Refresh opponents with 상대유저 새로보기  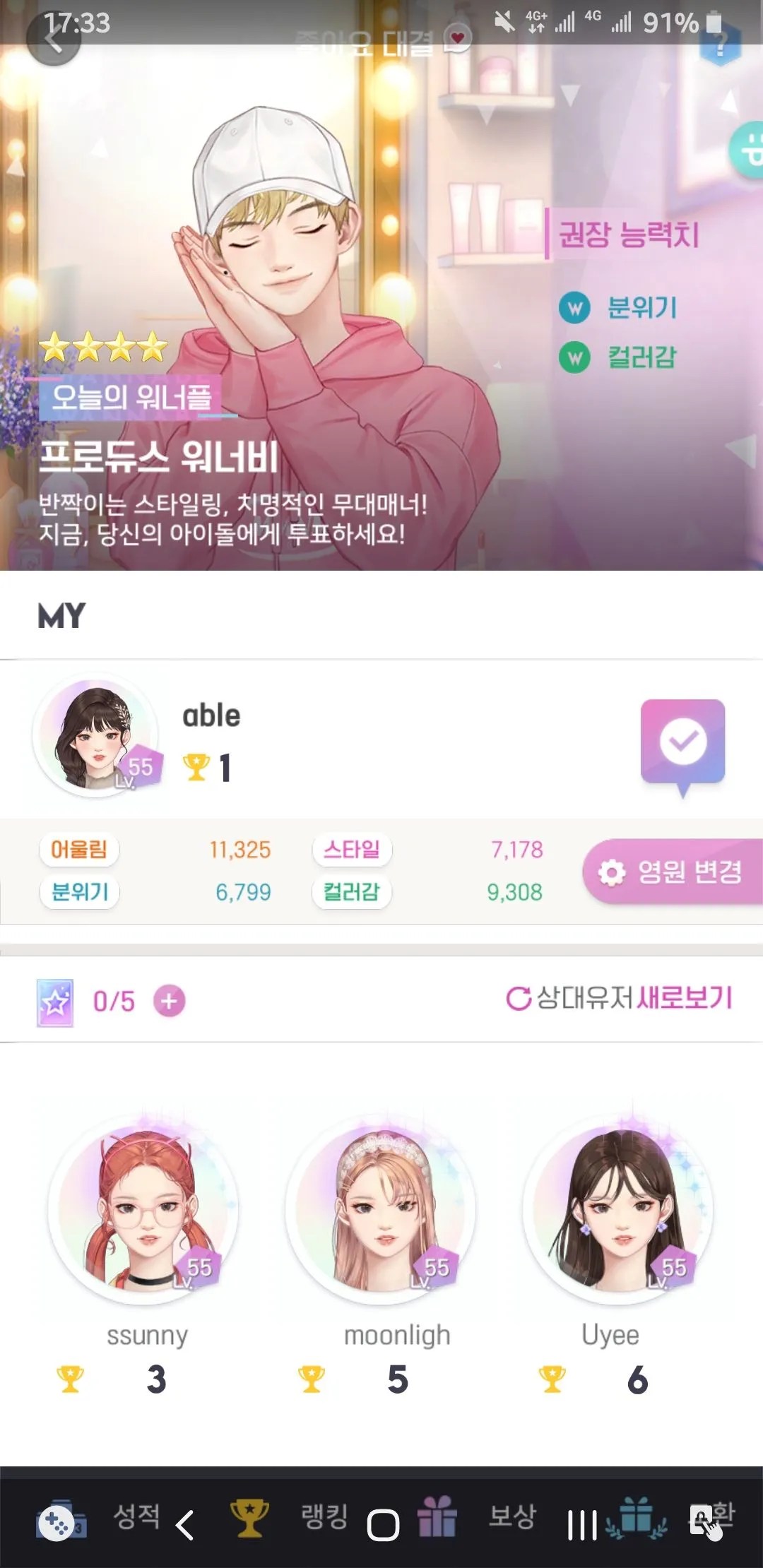619,998
